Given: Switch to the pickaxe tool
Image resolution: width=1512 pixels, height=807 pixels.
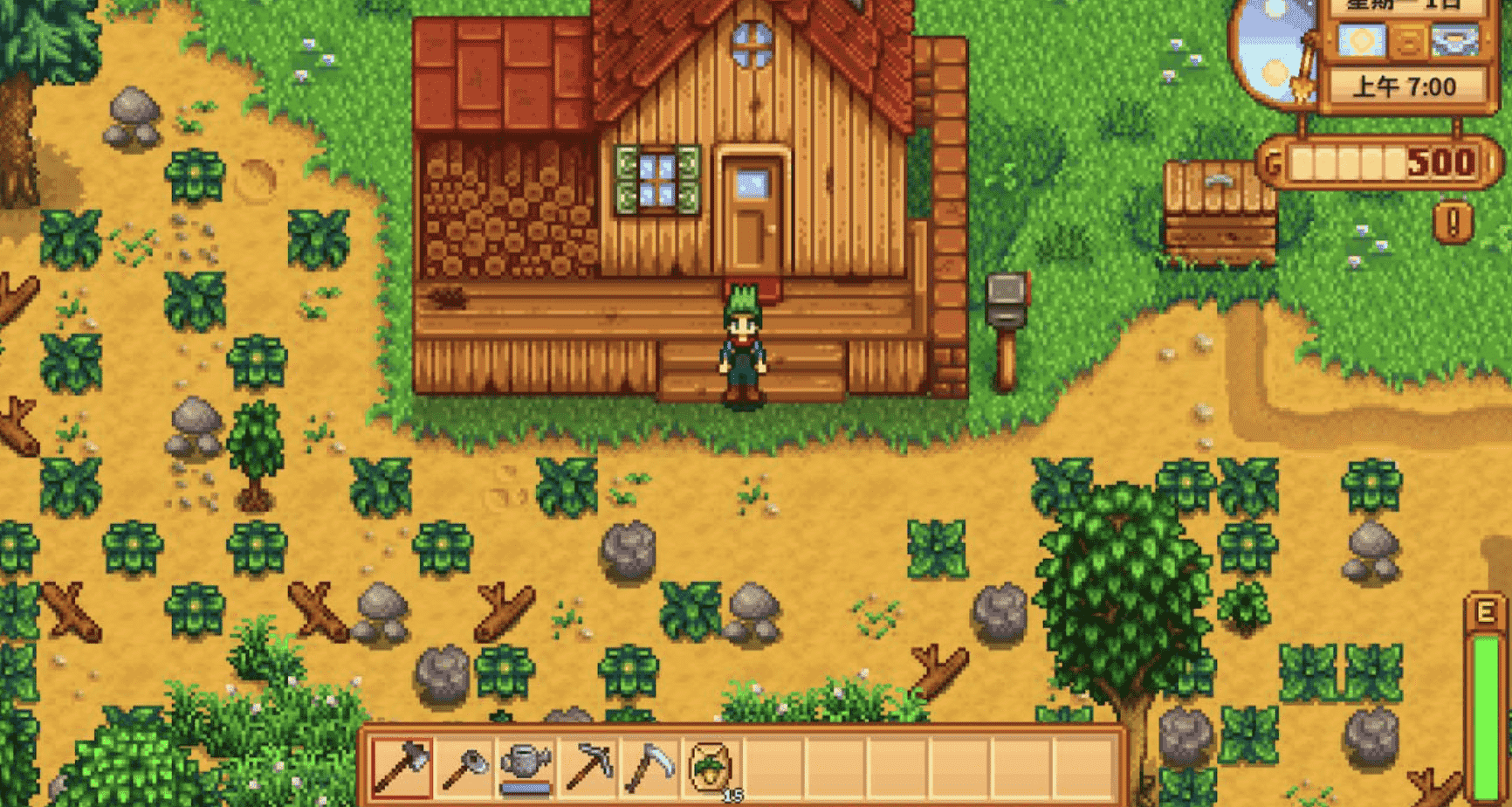Looking at the screenshot, I should (588, 767).
